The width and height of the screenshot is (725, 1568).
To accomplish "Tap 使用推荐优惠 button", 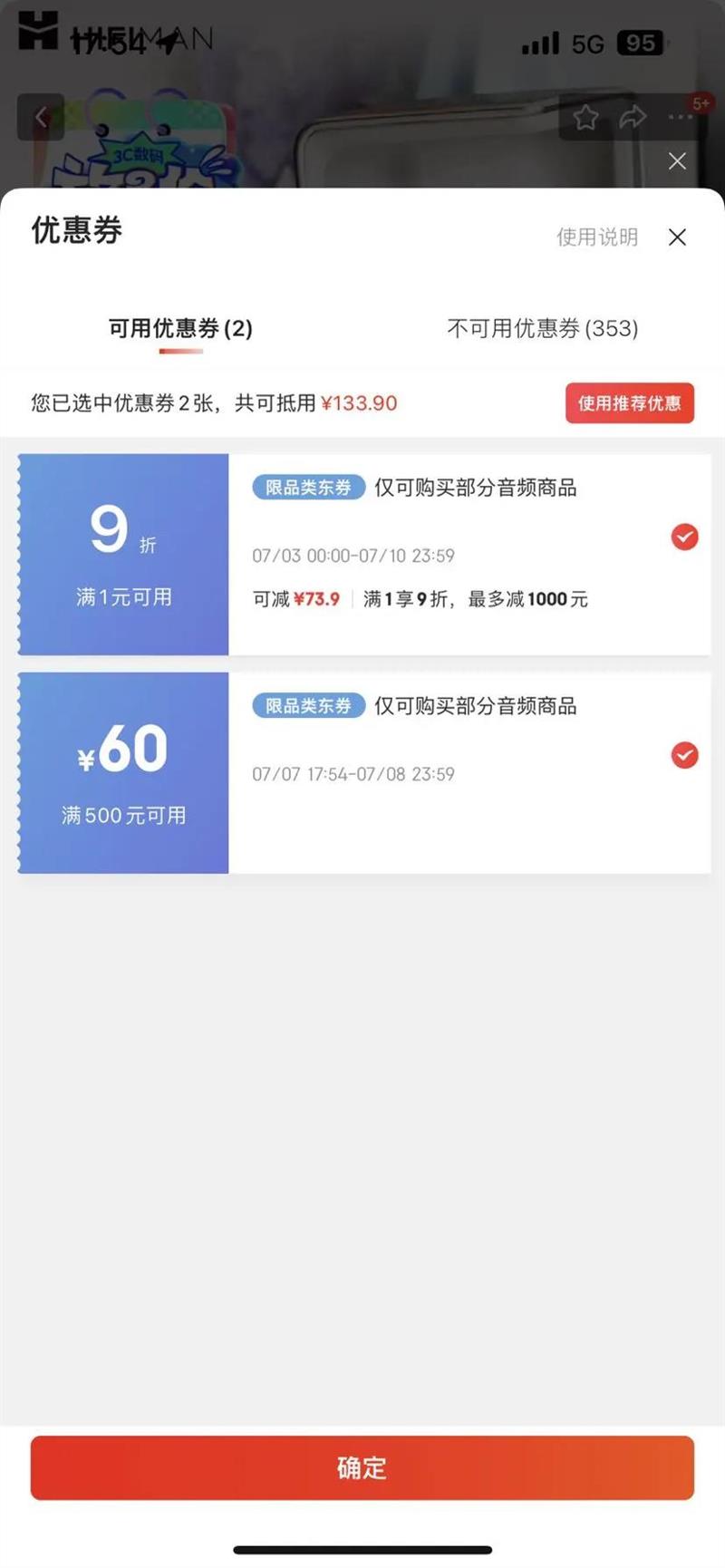I will [x=630, y=403].
